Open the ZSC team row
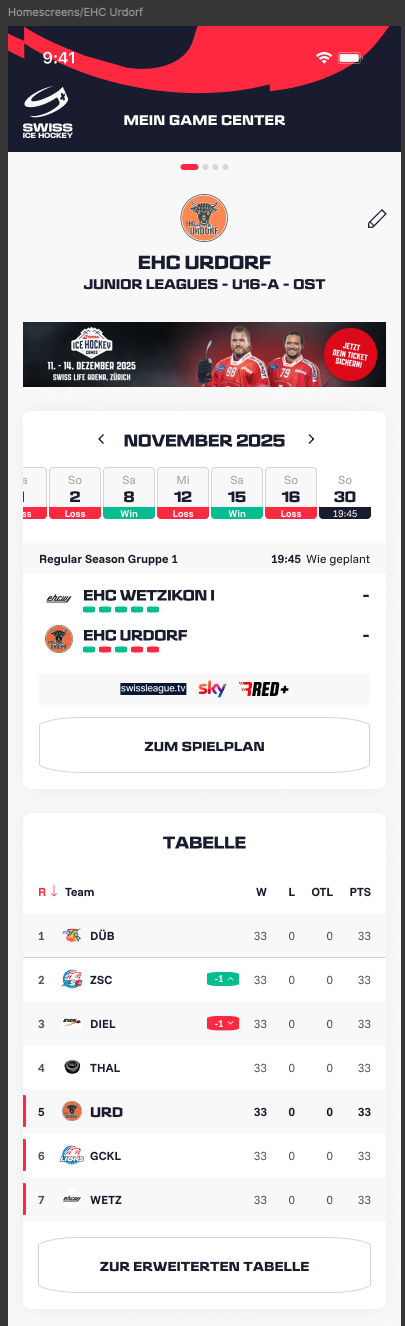 204,980
